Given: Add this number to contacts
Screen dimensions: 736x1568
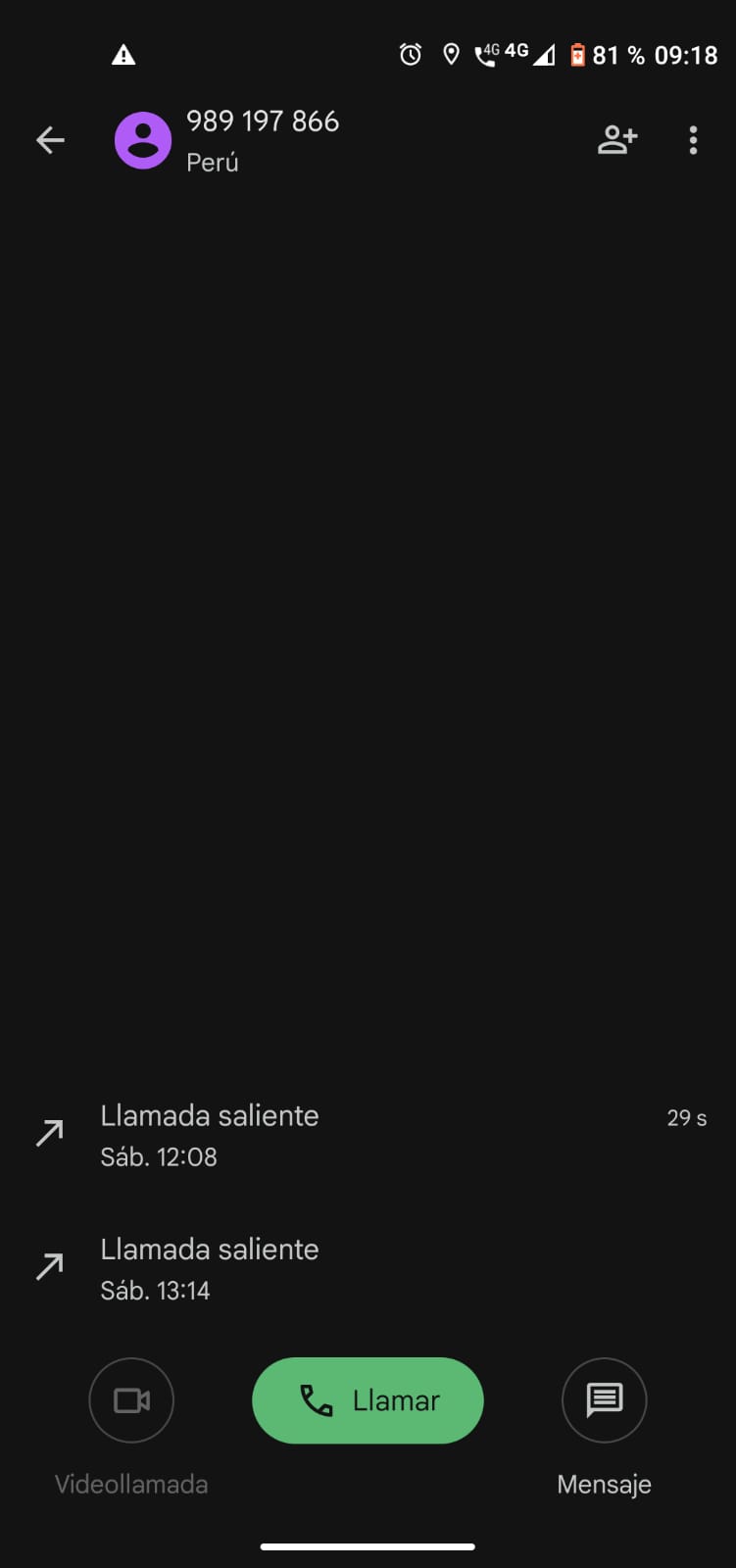Looking at the screenshot, I should click(617, 140).
